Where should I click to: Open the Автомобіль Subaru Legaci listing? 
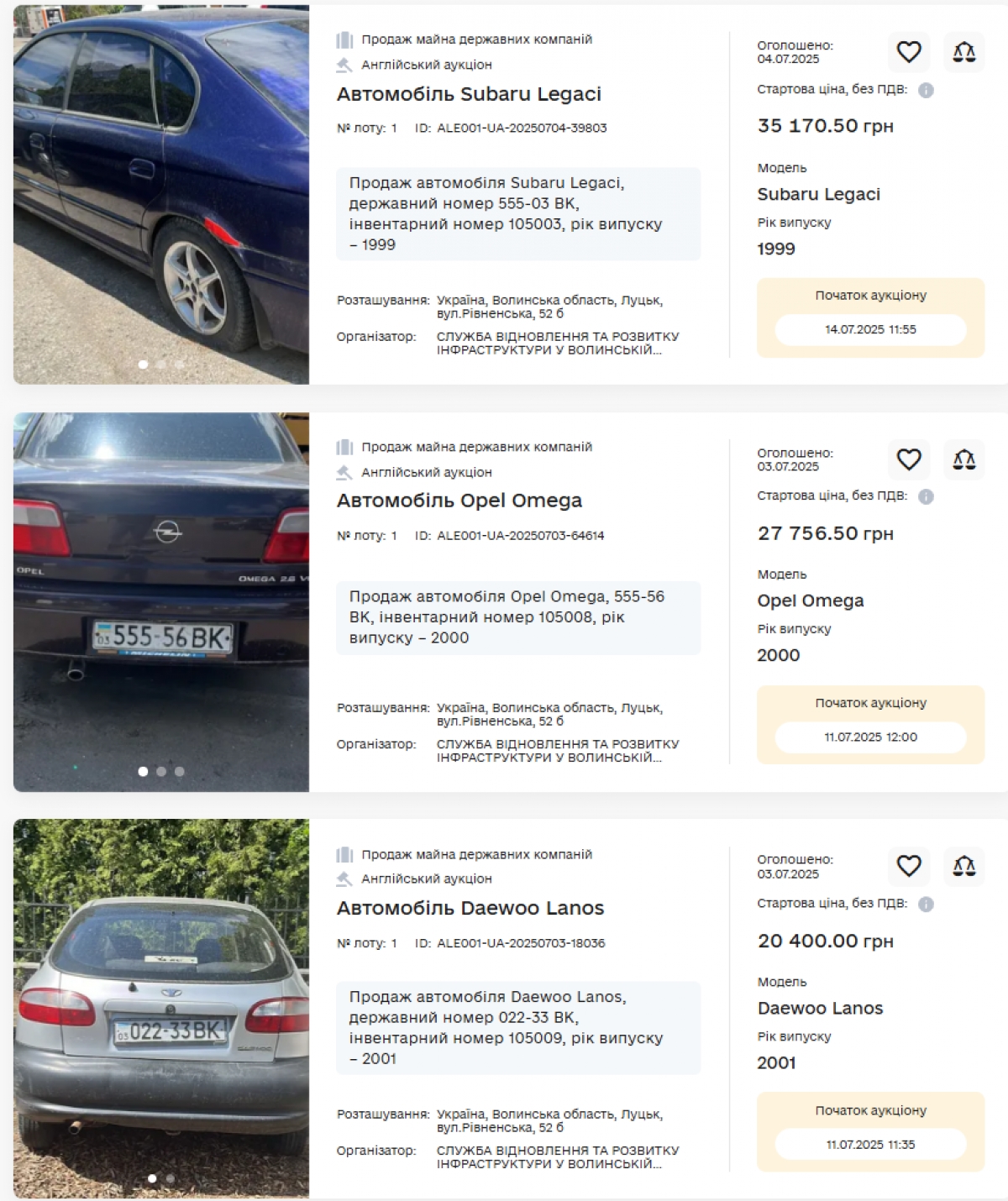click(x=469, y=94)
